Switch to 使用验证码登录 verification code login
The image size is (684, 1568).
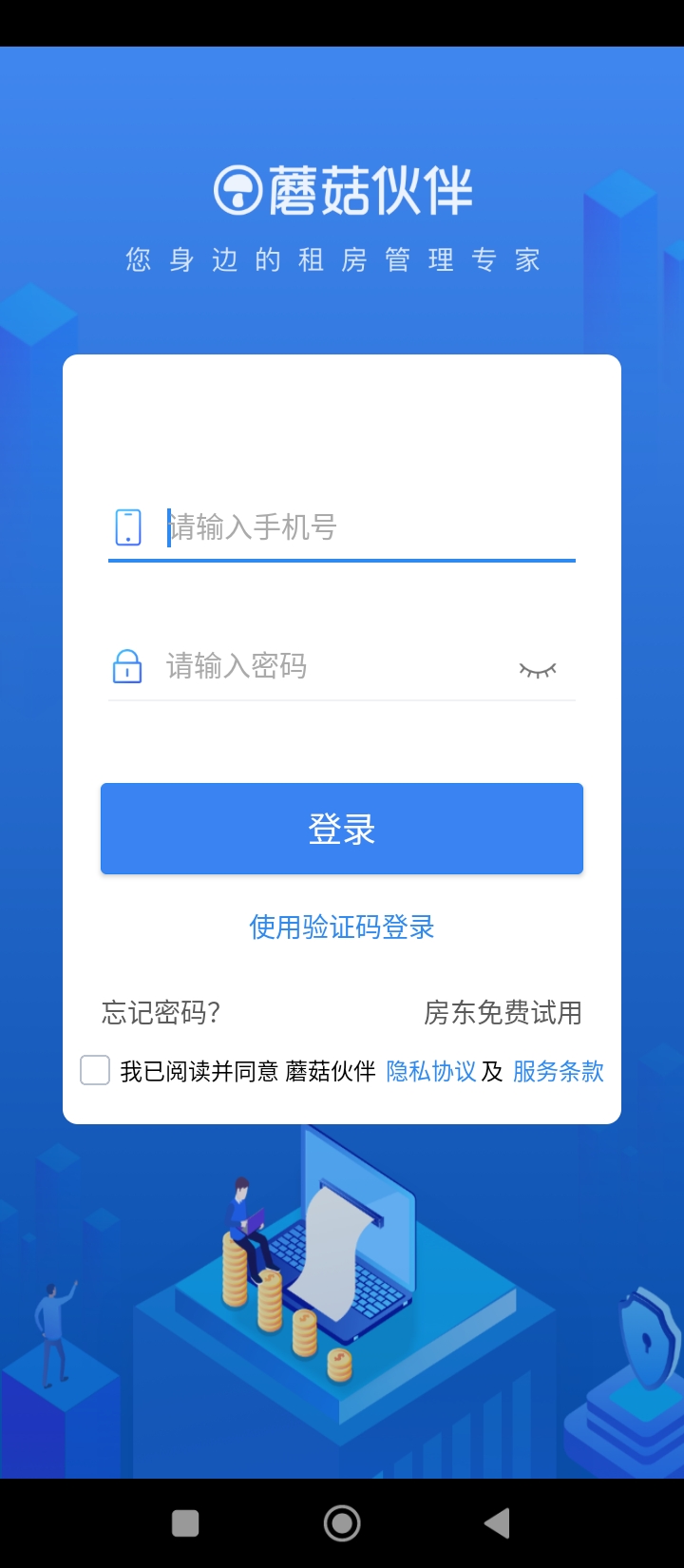pyautogui.click(x=342, y=927)
